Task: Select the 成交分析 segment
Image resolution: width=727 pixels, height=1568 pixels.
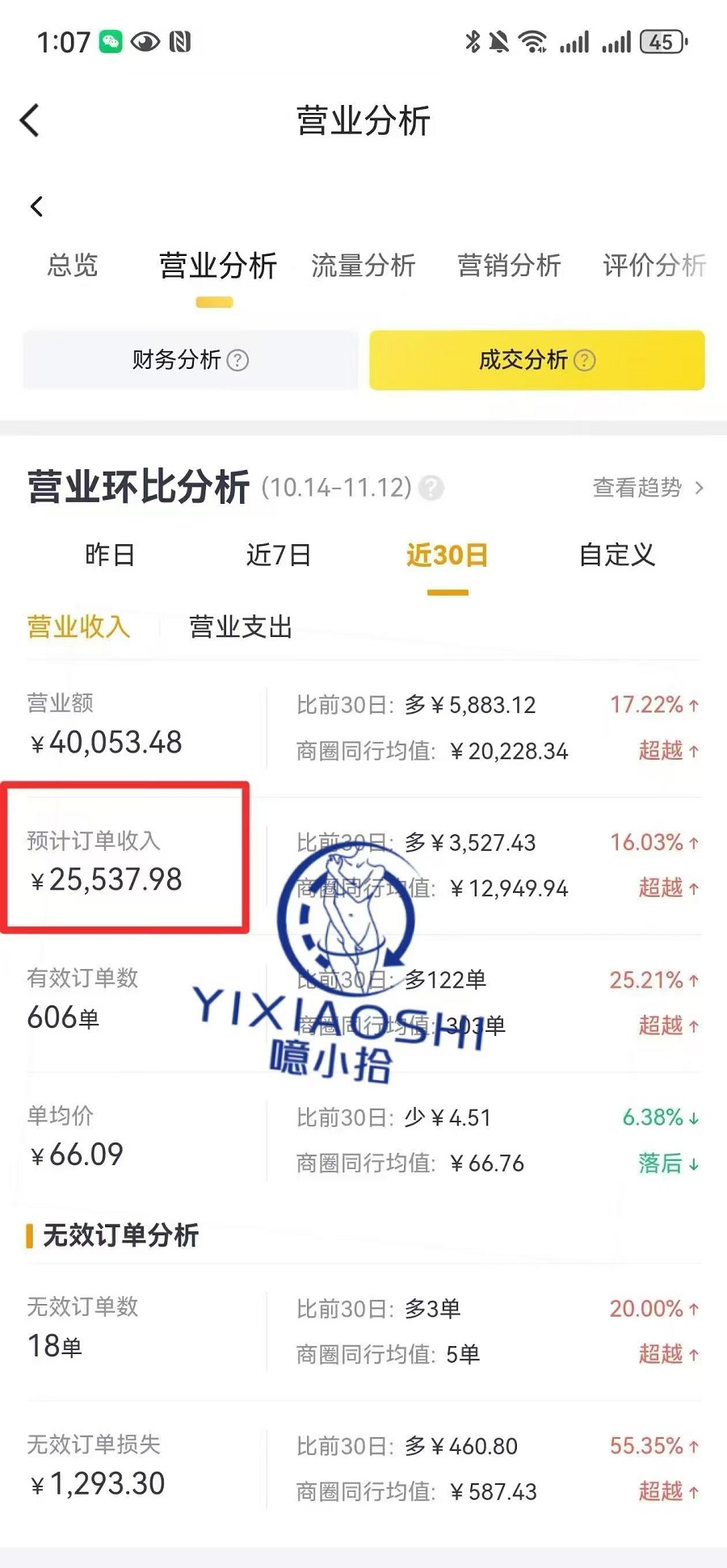Action: [536, 360]
